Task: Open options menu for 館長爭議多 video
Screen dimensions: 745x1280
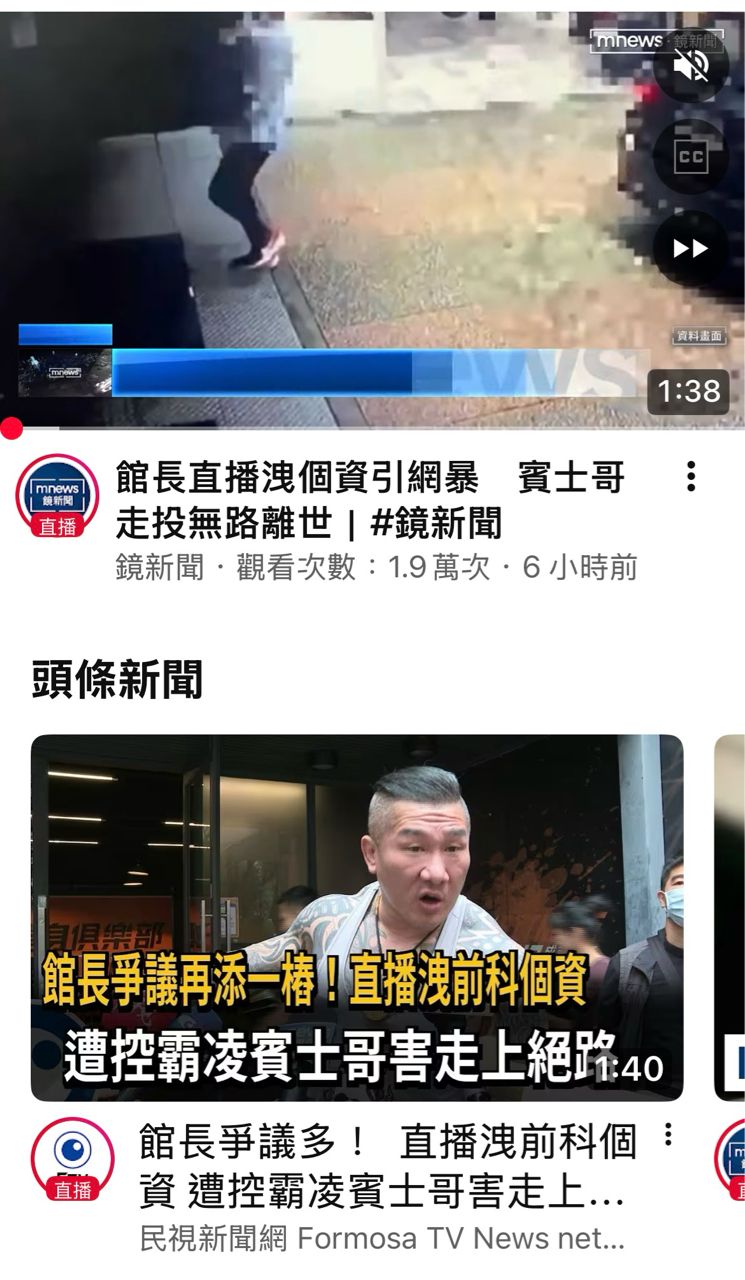Action: tap(668, 1136)
